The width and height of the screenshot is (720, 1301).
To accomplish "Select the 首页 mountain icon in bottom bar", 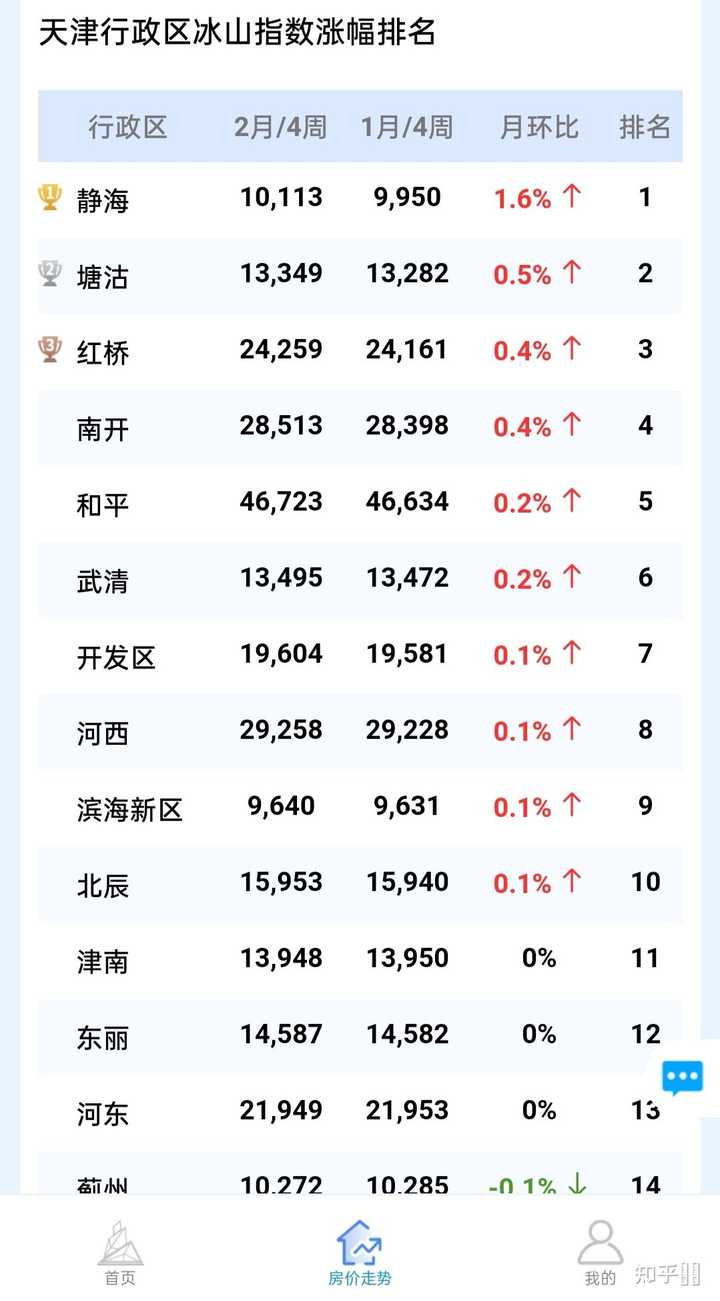I will (x=118, y=1248).
